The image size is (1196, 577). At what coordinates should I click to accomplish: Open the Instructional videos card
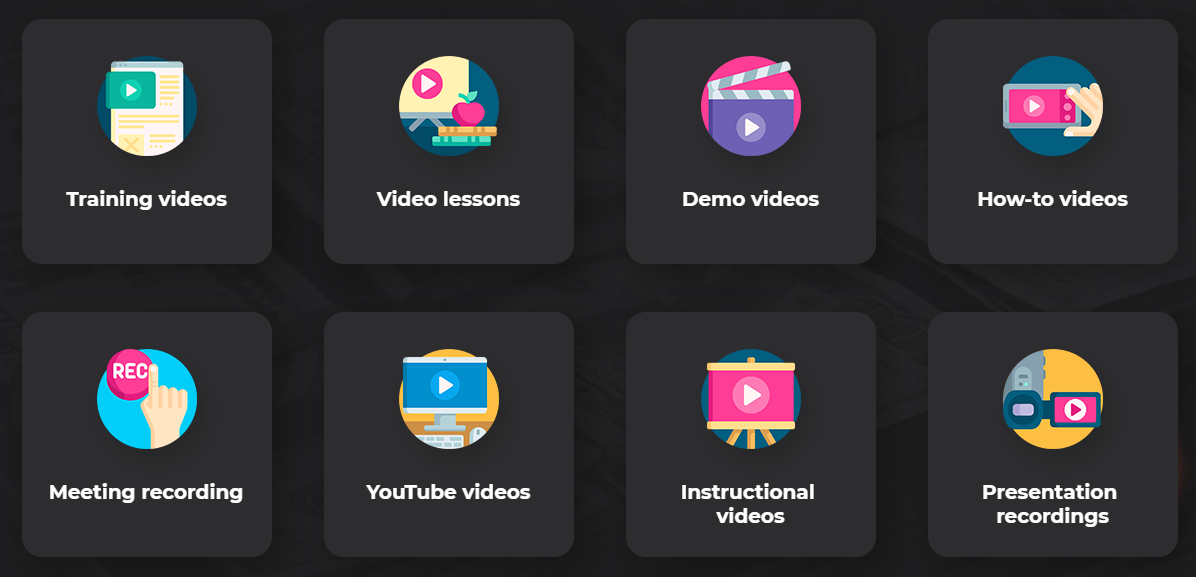click(x=751, y=434)
